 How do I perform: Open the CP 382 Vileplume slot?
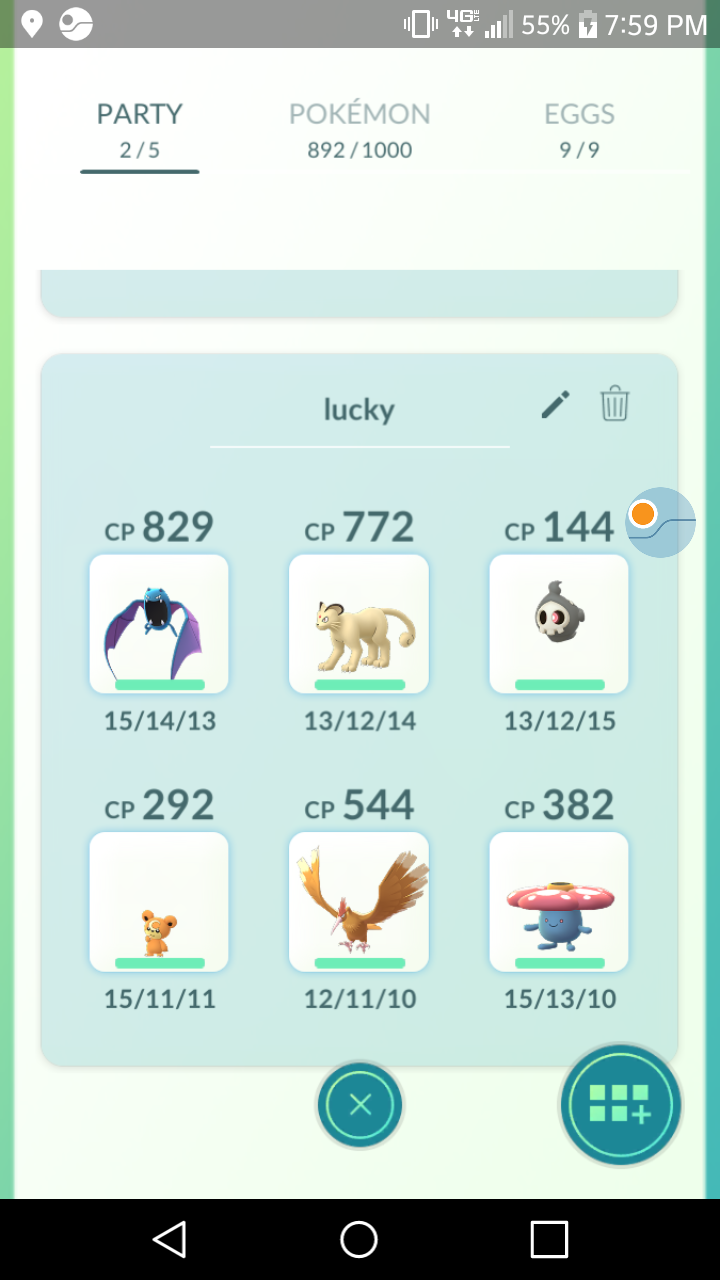tap(559, 902)
